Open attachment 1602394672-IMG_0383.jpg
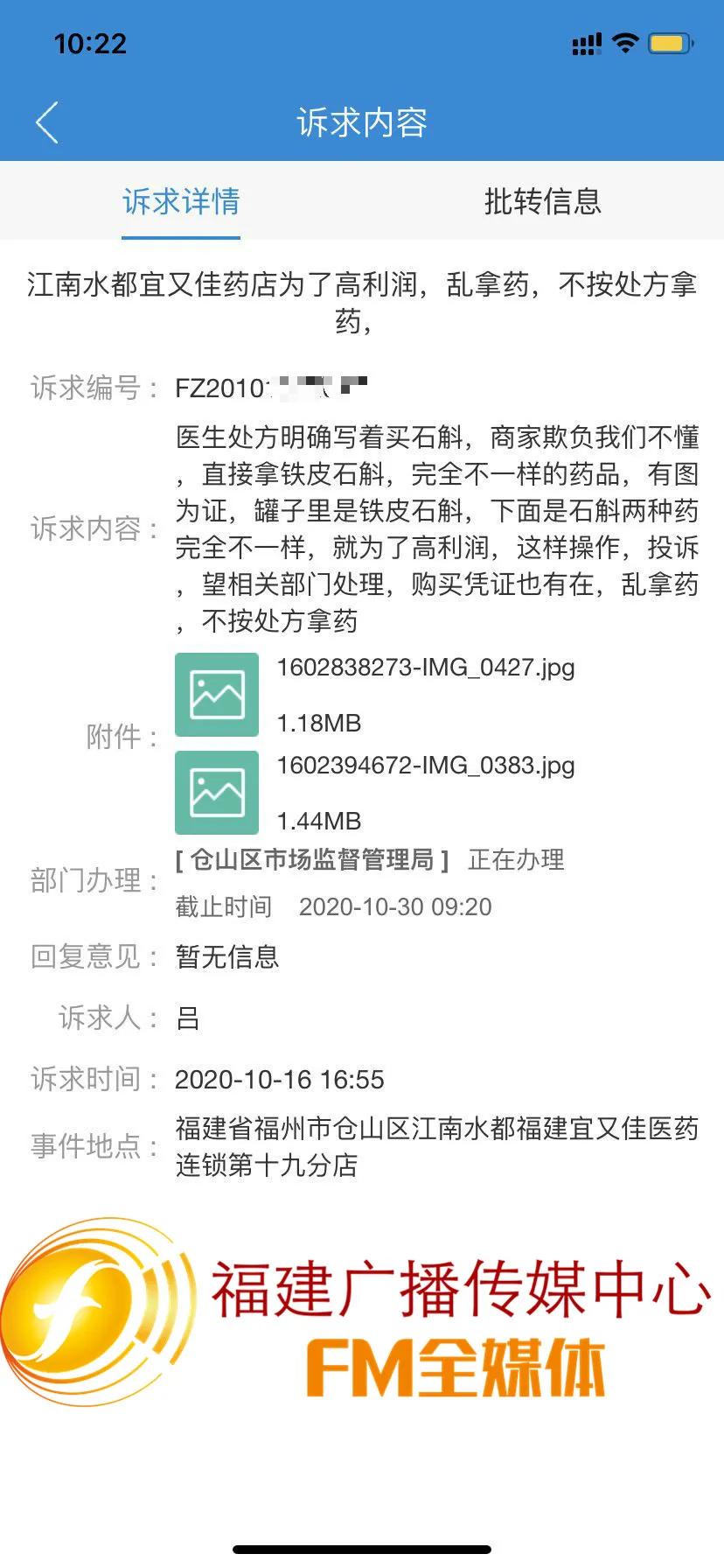Image resolution: width=724 pixels, height=1568 pixels. [426, 766]
